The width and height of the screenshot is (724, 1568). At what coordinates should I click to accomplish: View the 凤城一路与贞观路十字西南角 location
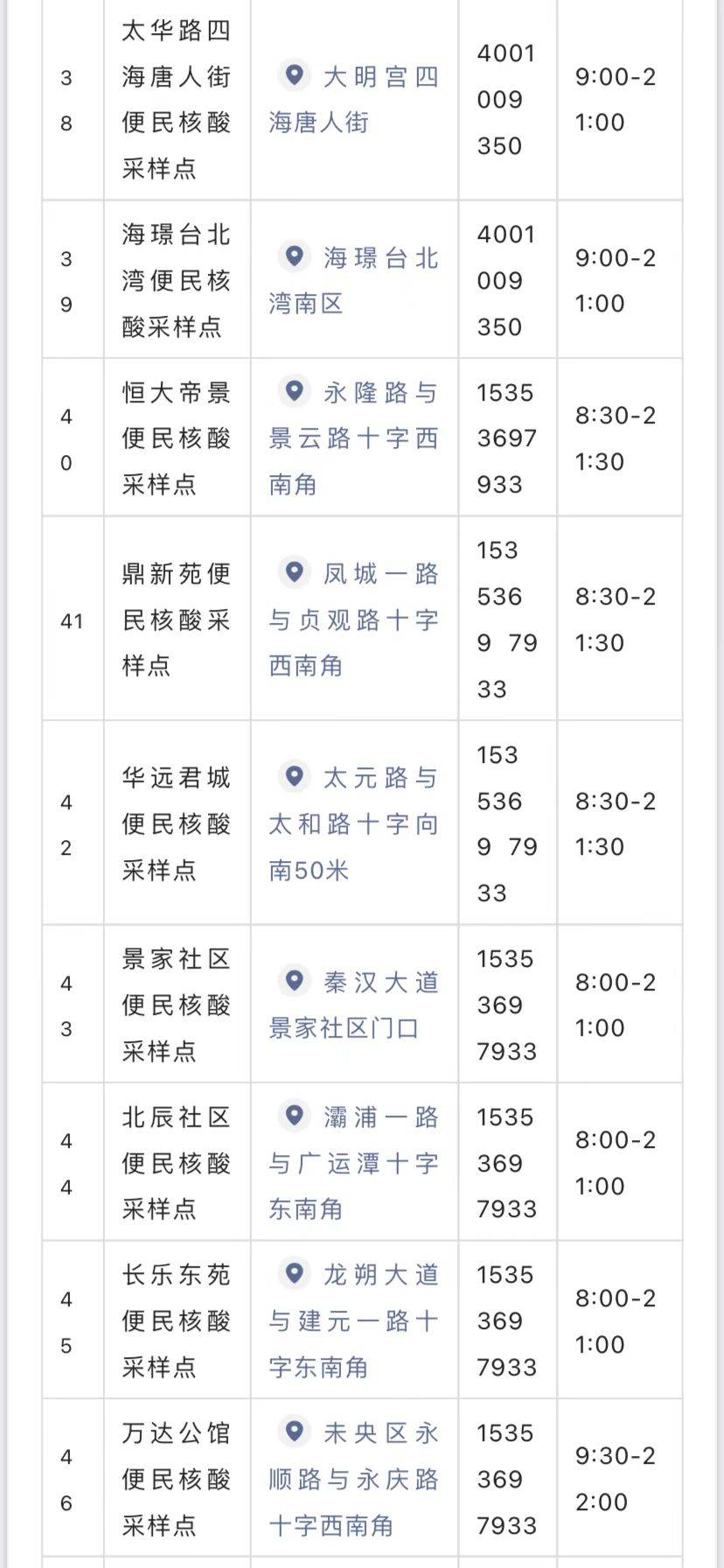tap(353, 619)
